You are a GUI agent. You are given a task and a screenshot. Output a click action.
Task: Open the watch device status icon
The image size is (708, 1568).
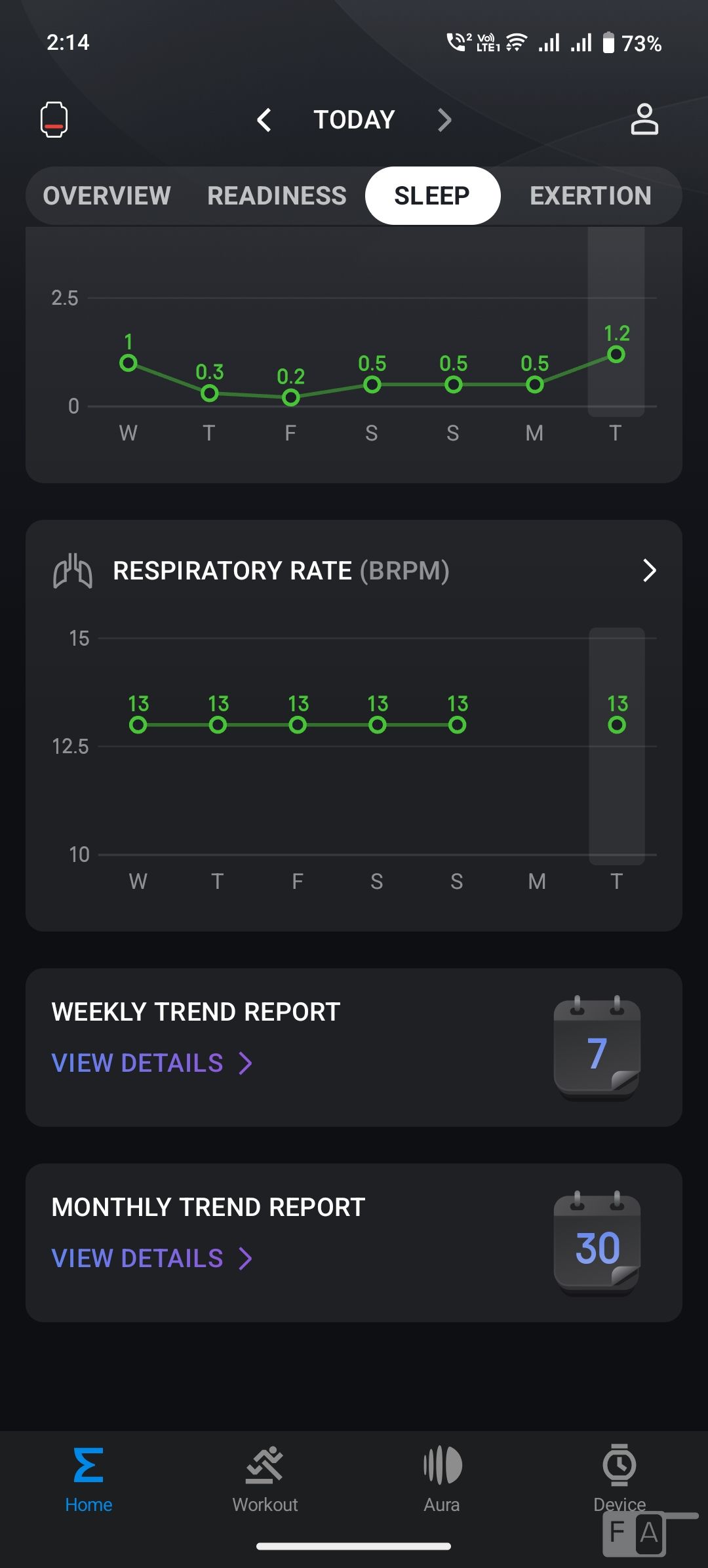pyautogui.click(x=54, y=120)
